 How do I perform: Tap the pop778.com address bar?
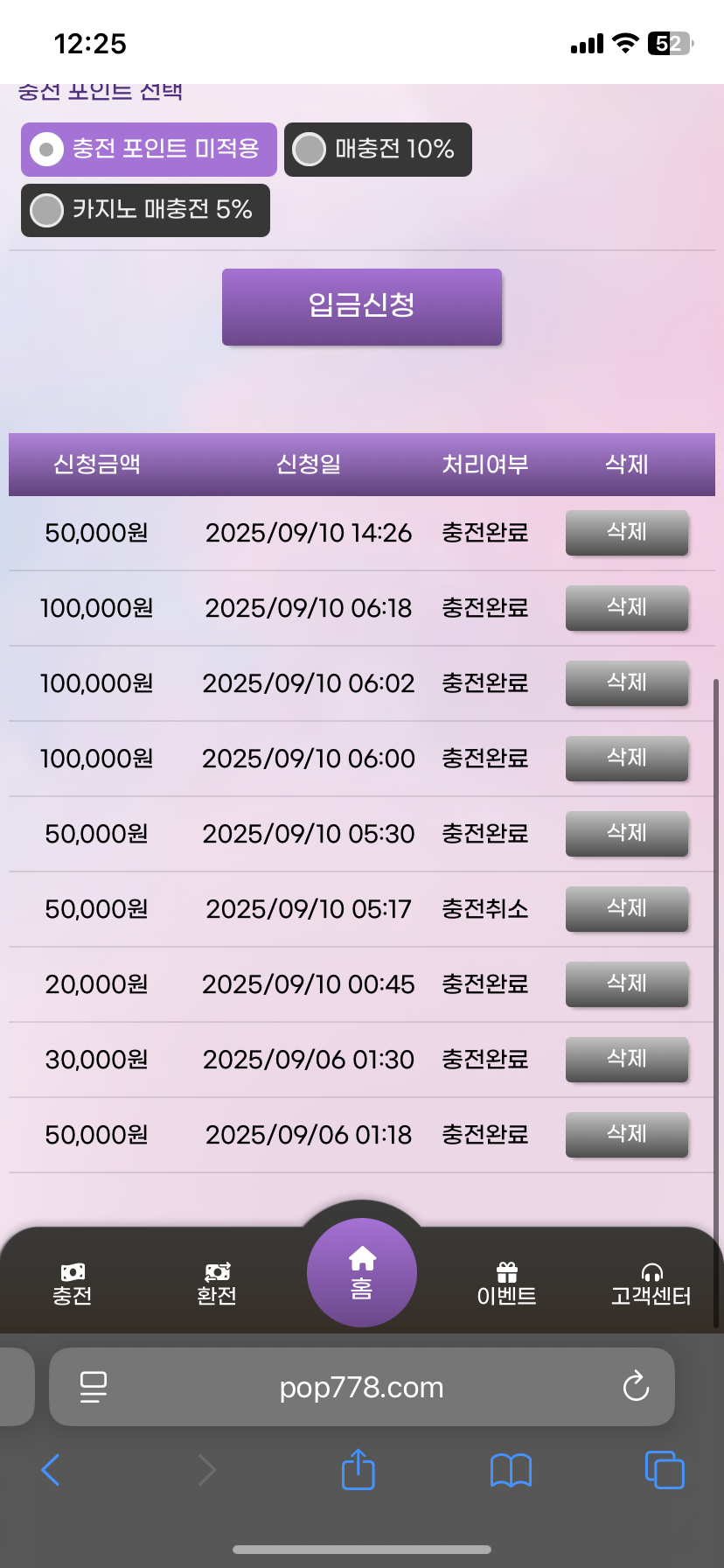(x=362, y=1387)
